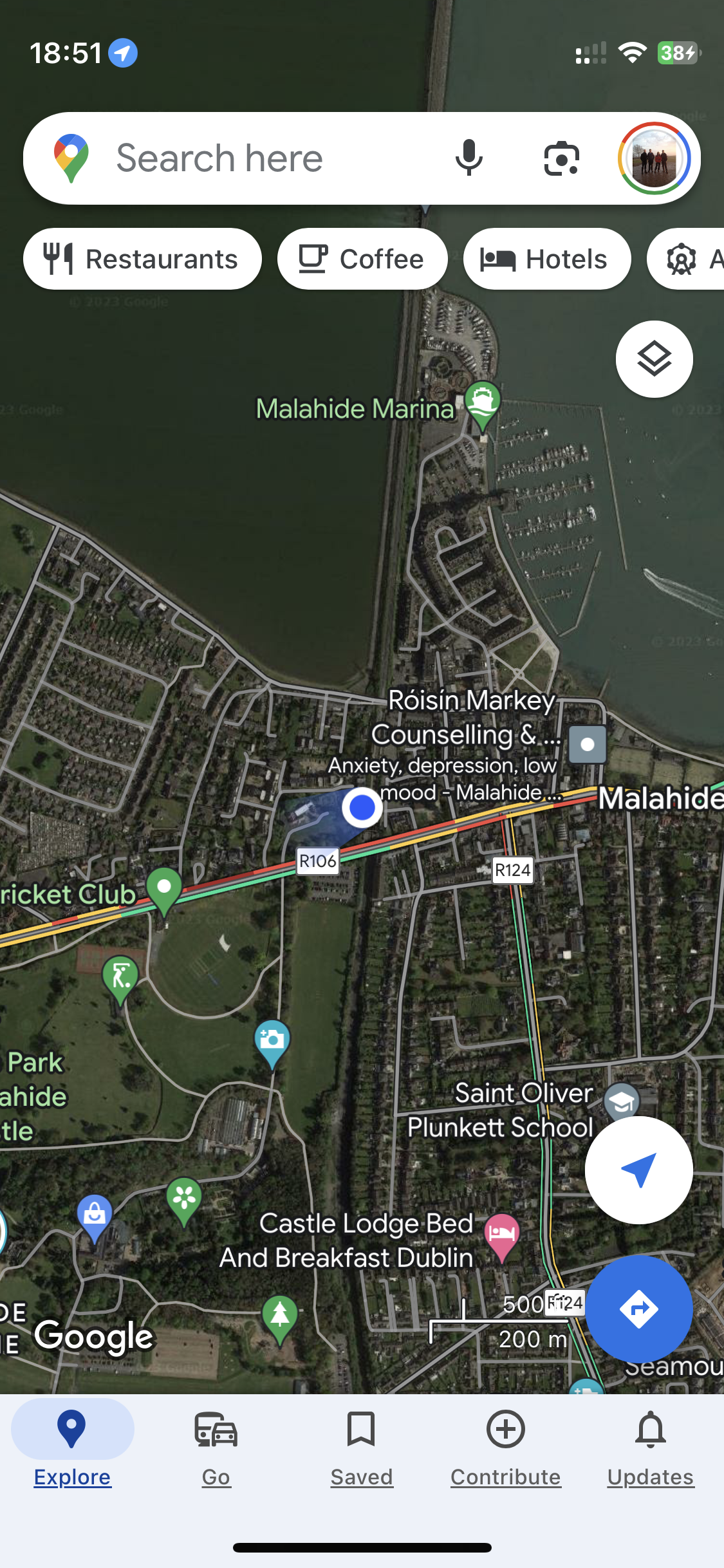Open the Search here field

pos(257,158)
